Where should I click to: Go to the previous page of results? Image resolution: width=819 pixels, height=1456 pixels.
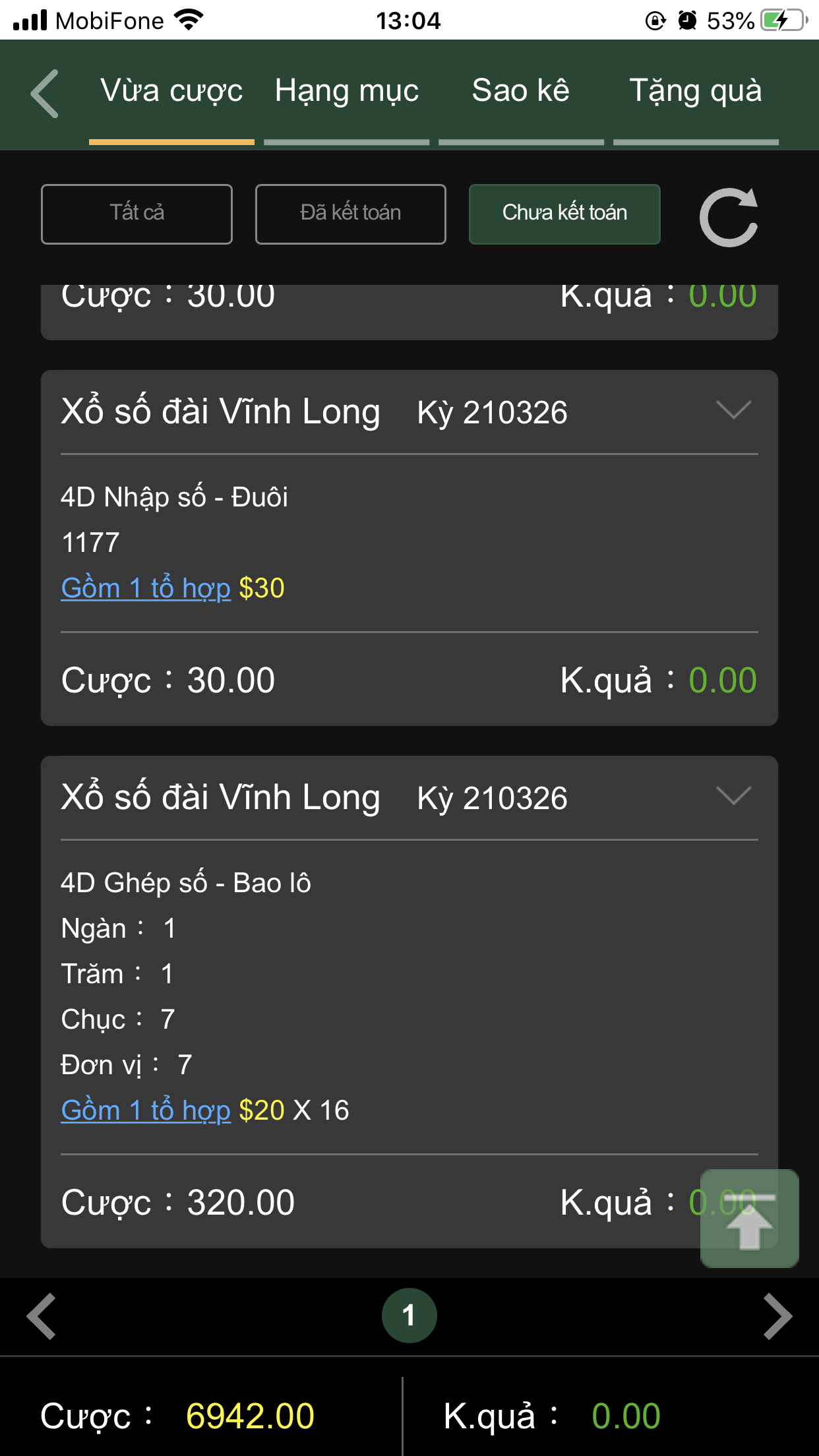[42, 1316]
